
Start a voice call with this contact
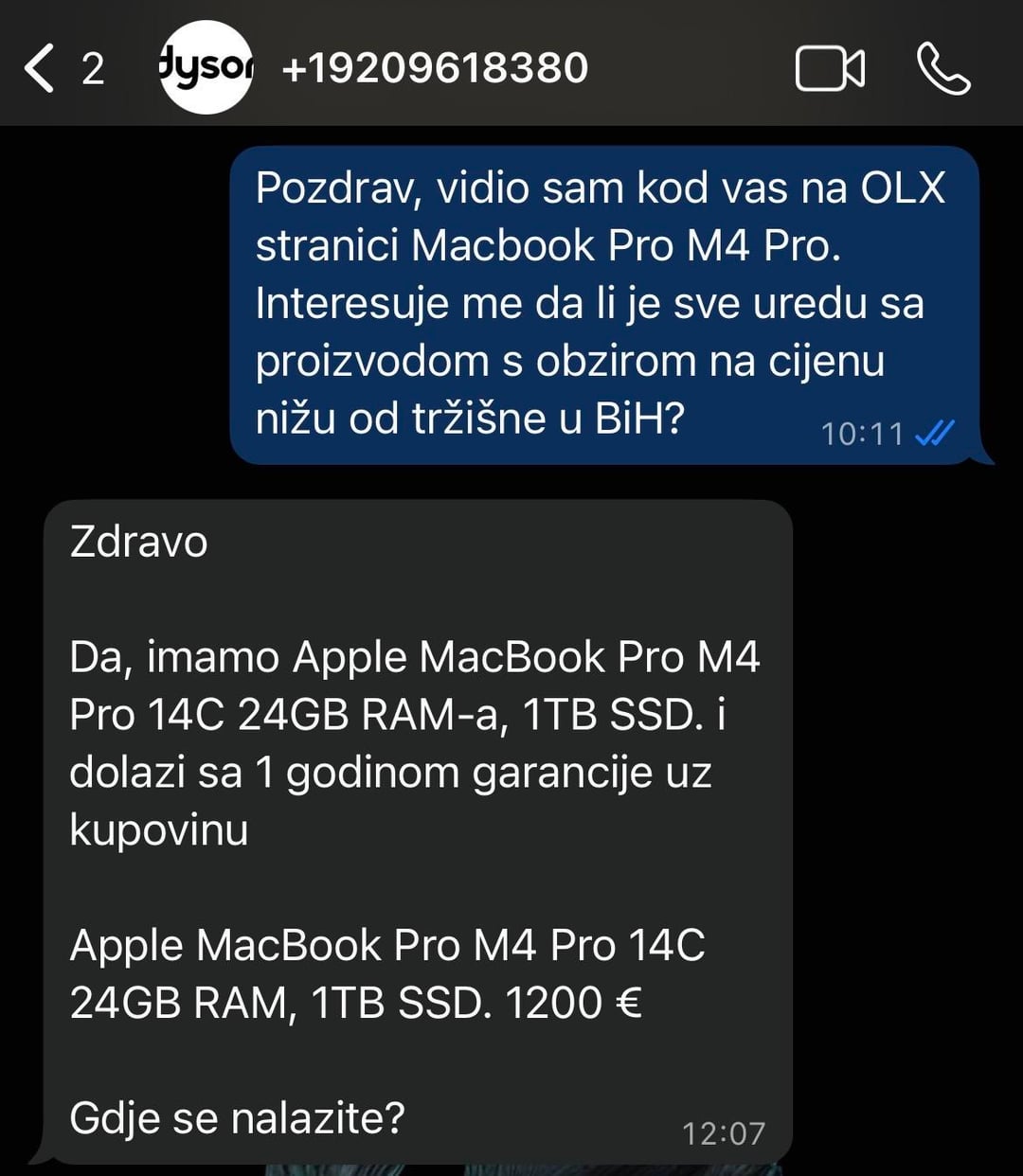(x=943, y=69)
